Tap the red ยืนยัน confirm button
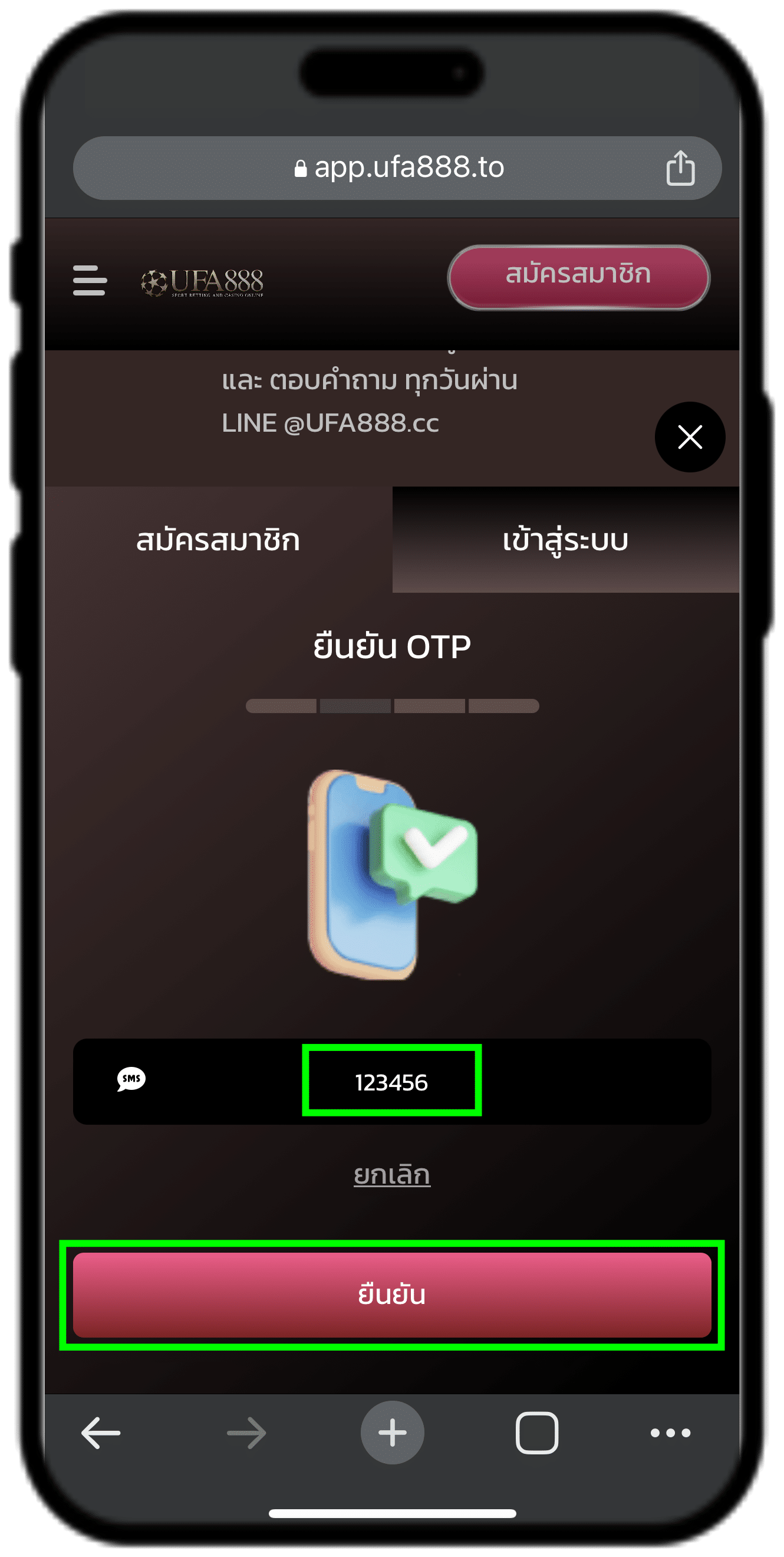The image size is (784, 1557). (391, 1294)
